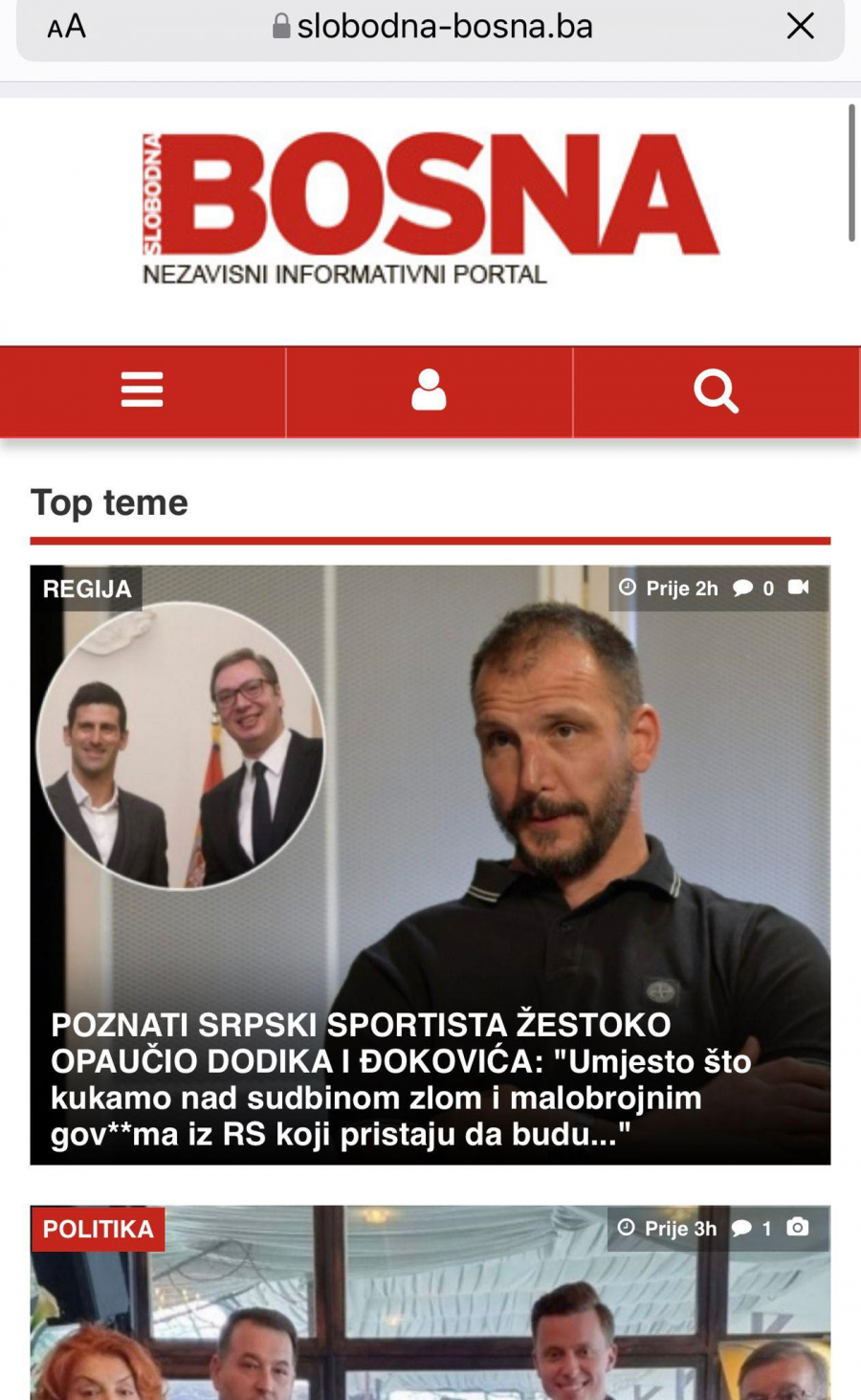This screenshot has width=861, height=1400.
Task: Open the hamburger navigation menu
Action: [142, 389]
